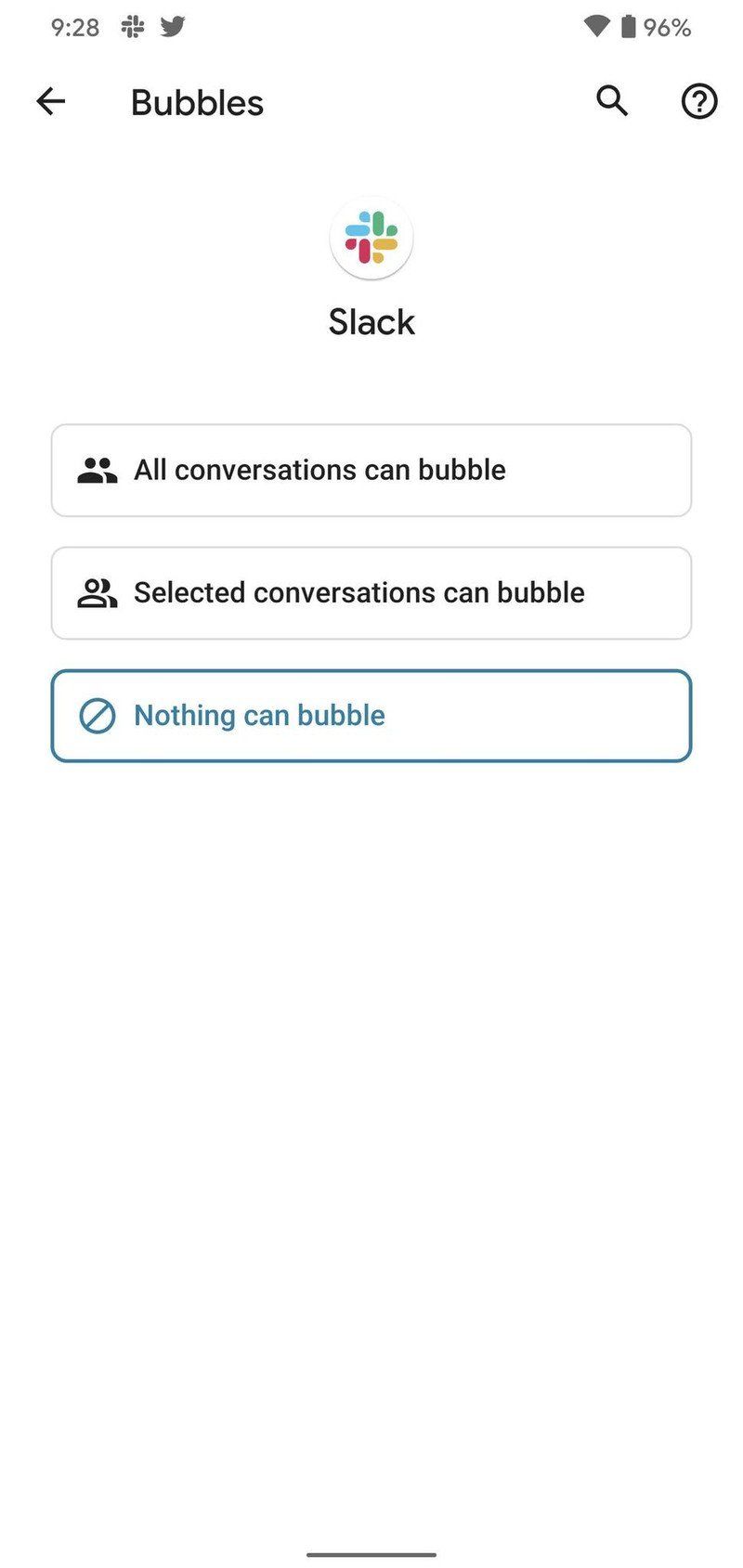743x1568 pixels.
Task: Select All conversations can bubble
Action: 371,470
